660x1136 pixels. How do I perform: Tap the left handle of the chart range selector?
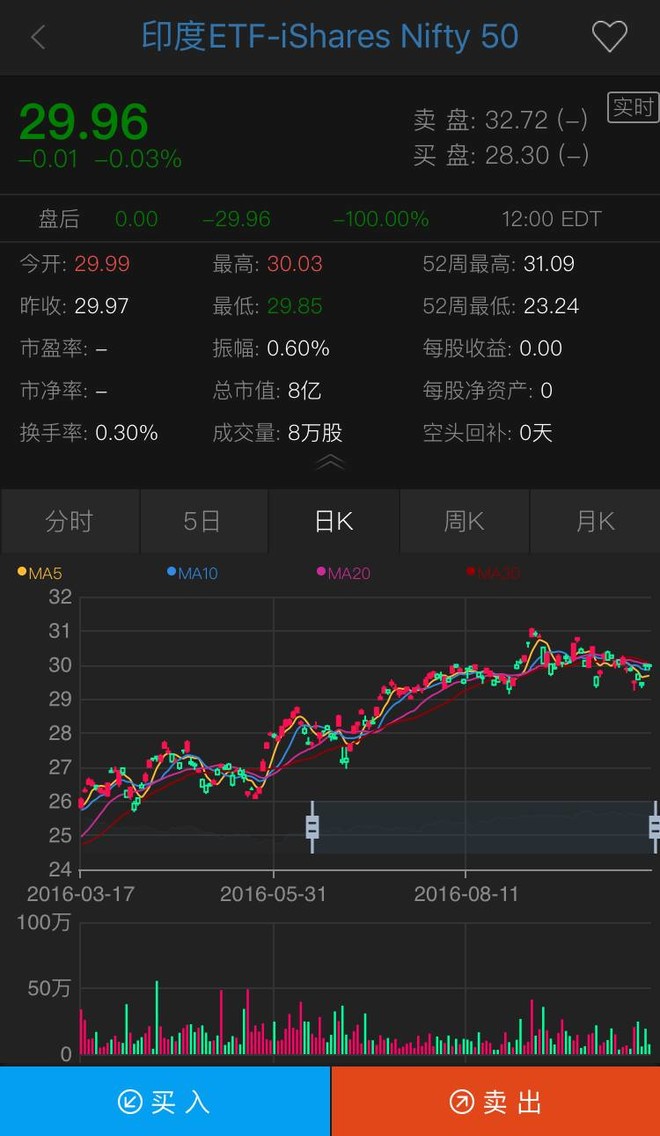pos(312,827)
